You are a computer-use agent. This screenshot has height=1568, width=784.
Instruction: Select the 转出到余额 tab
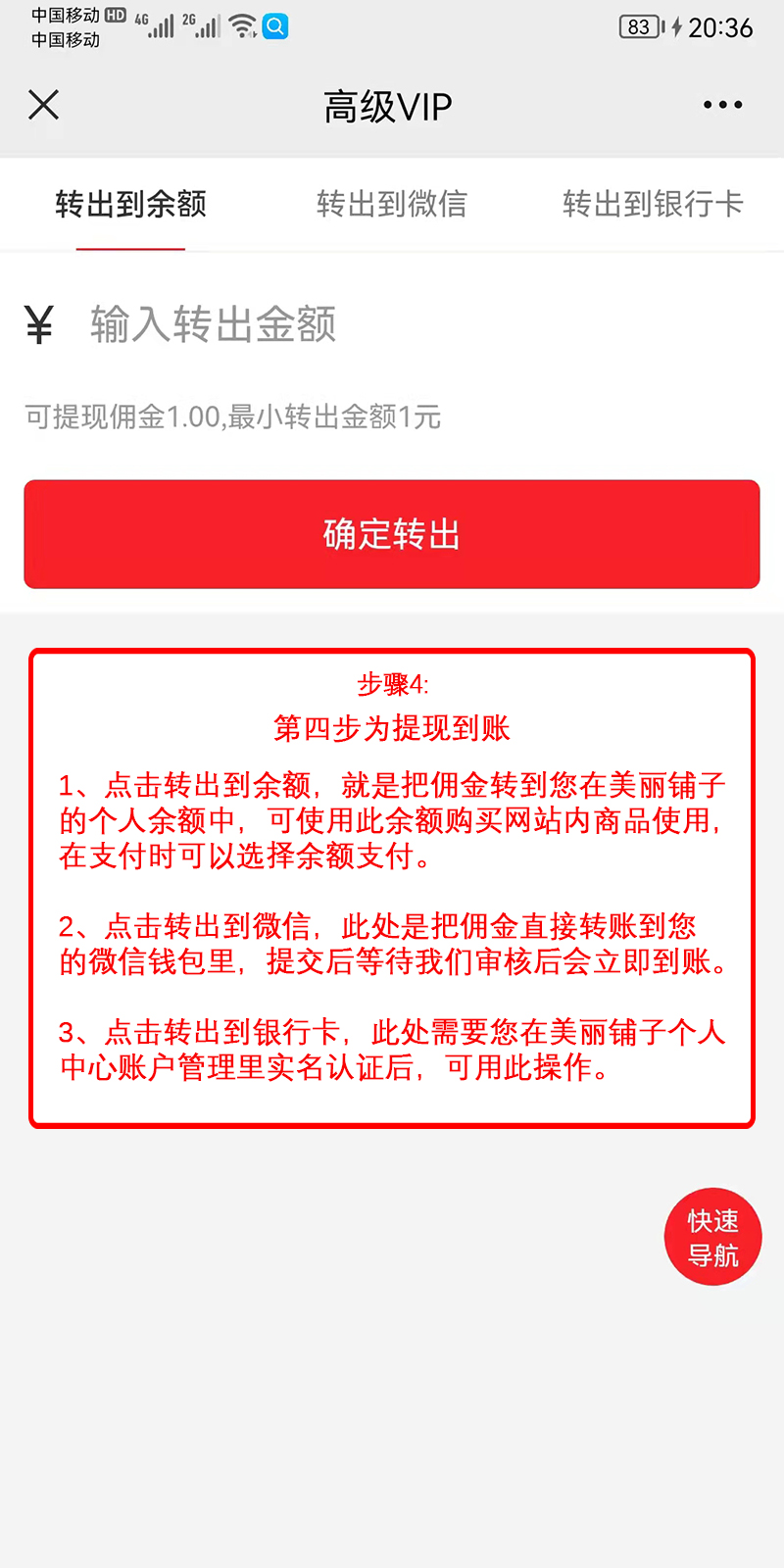tap(130, 205)
